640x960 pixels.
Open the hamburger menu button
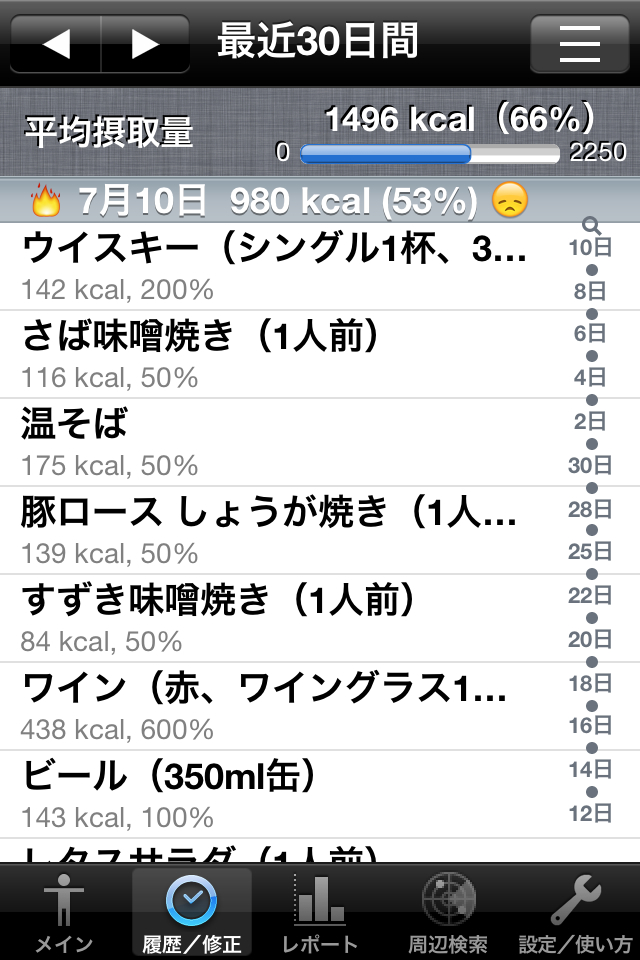click(579, 44)
